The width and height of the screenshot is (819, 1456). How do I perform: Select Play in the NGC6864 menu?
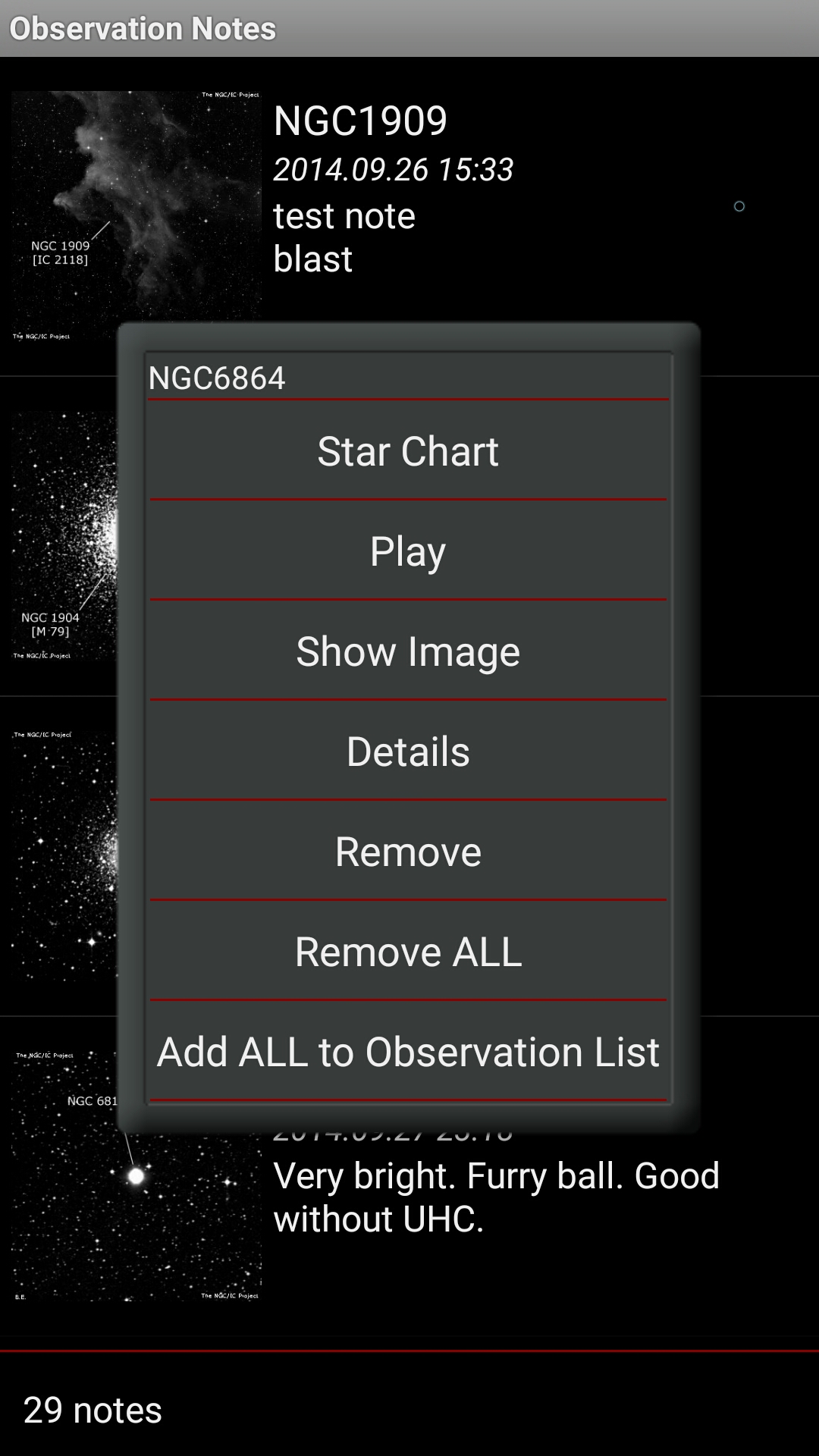tap(408, 551)
